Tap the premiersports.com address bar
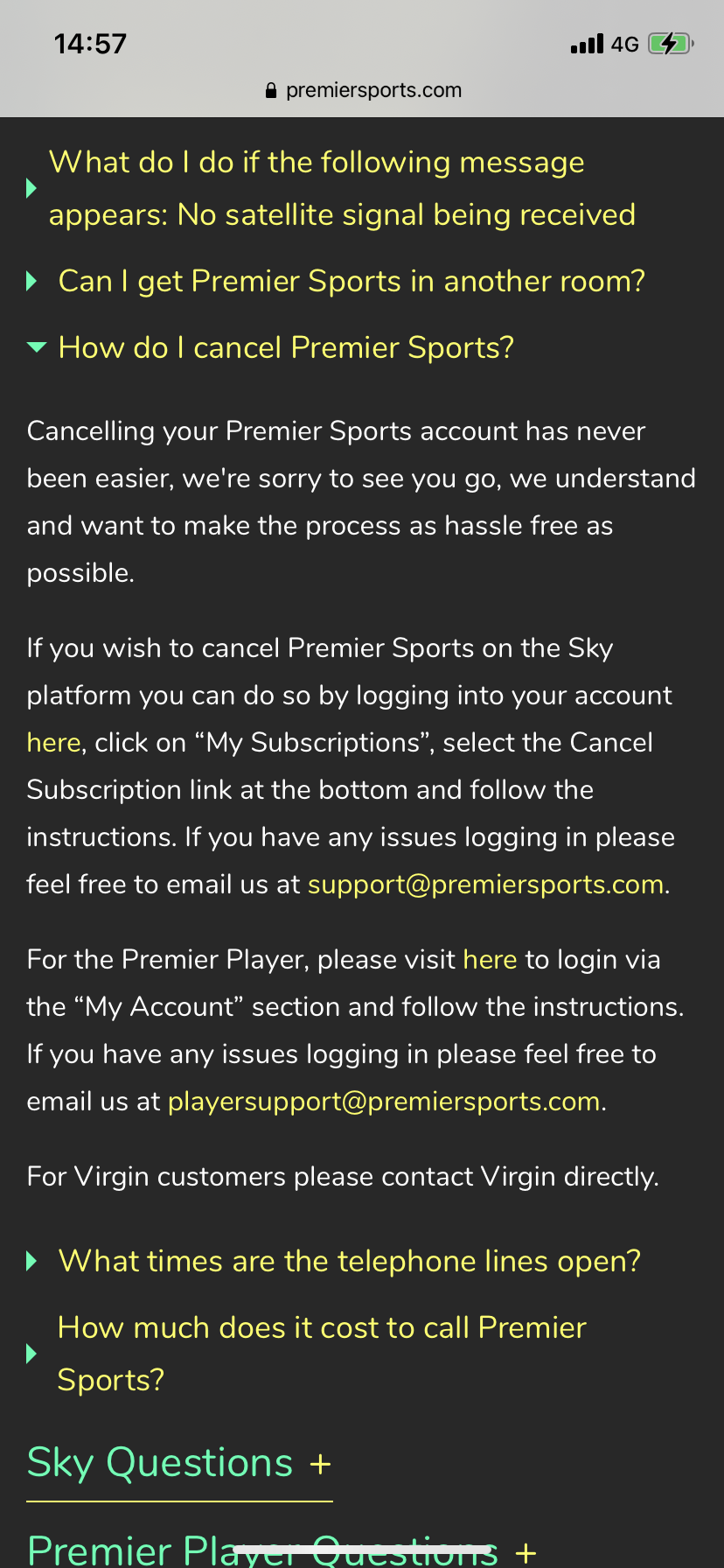724x1568 pixels. tap(362, 90)
